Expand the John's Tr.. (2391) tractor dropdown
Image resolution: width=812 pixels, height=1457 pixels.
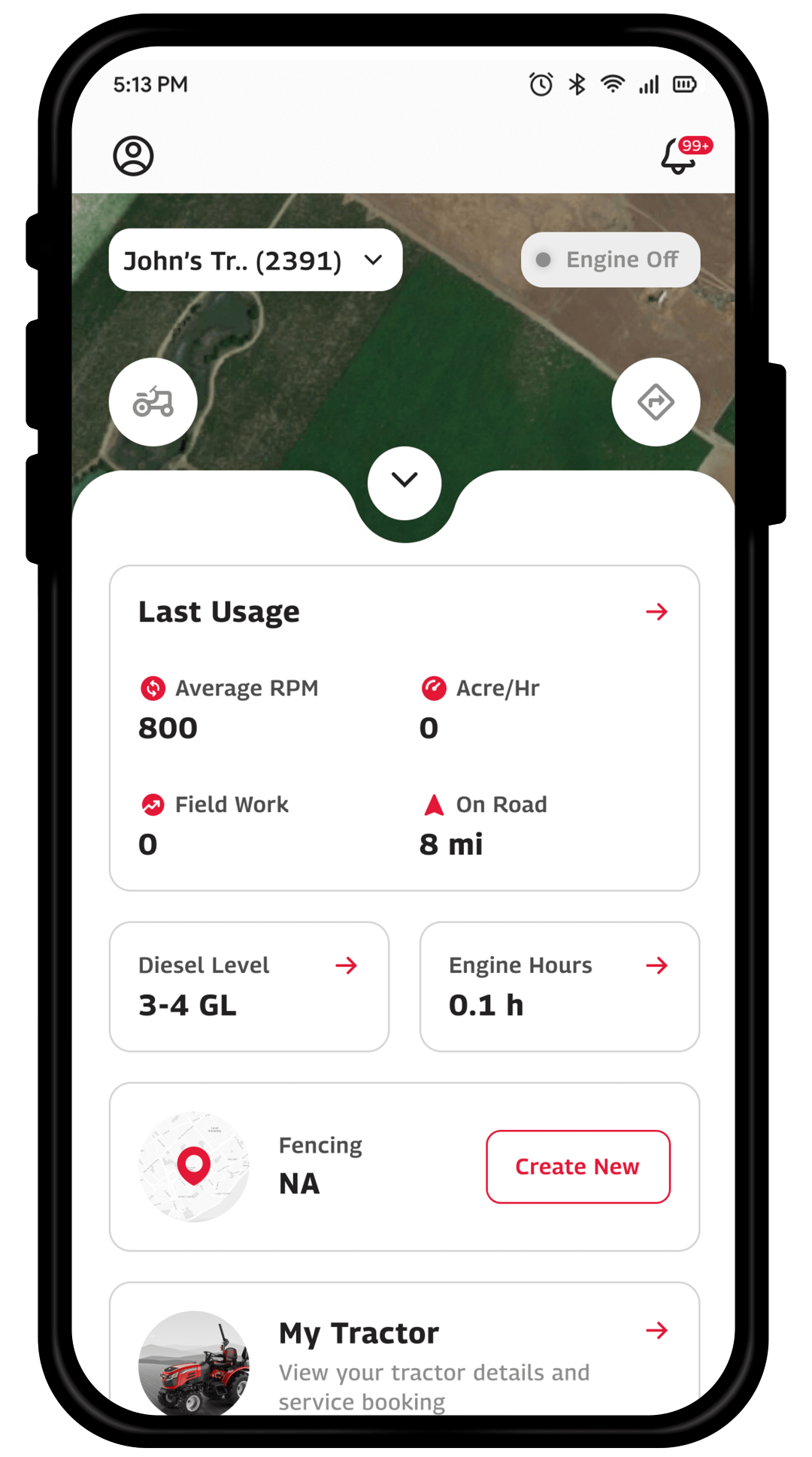pos(255,260)
